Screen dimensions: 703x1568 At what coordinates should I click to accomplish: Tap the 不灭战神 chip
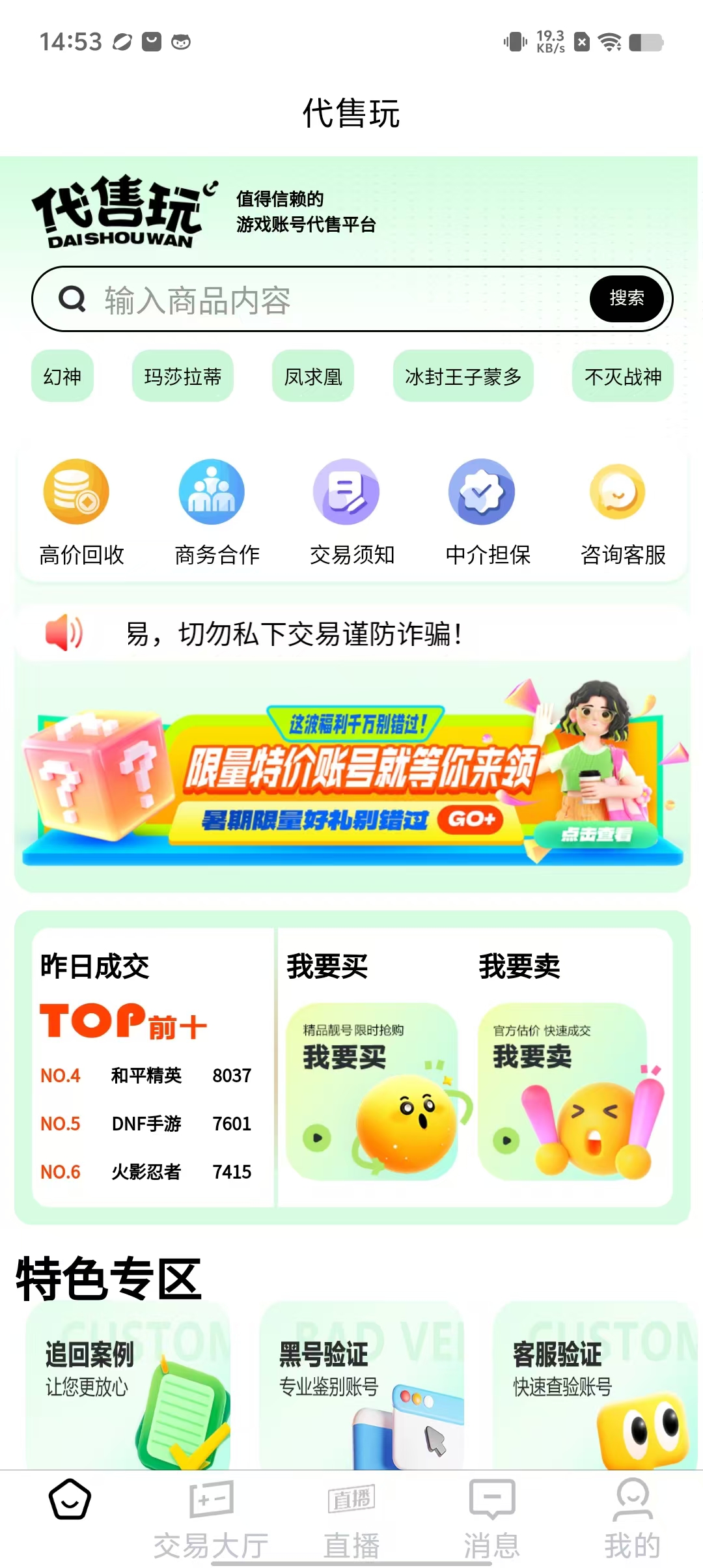coord(622,376)
